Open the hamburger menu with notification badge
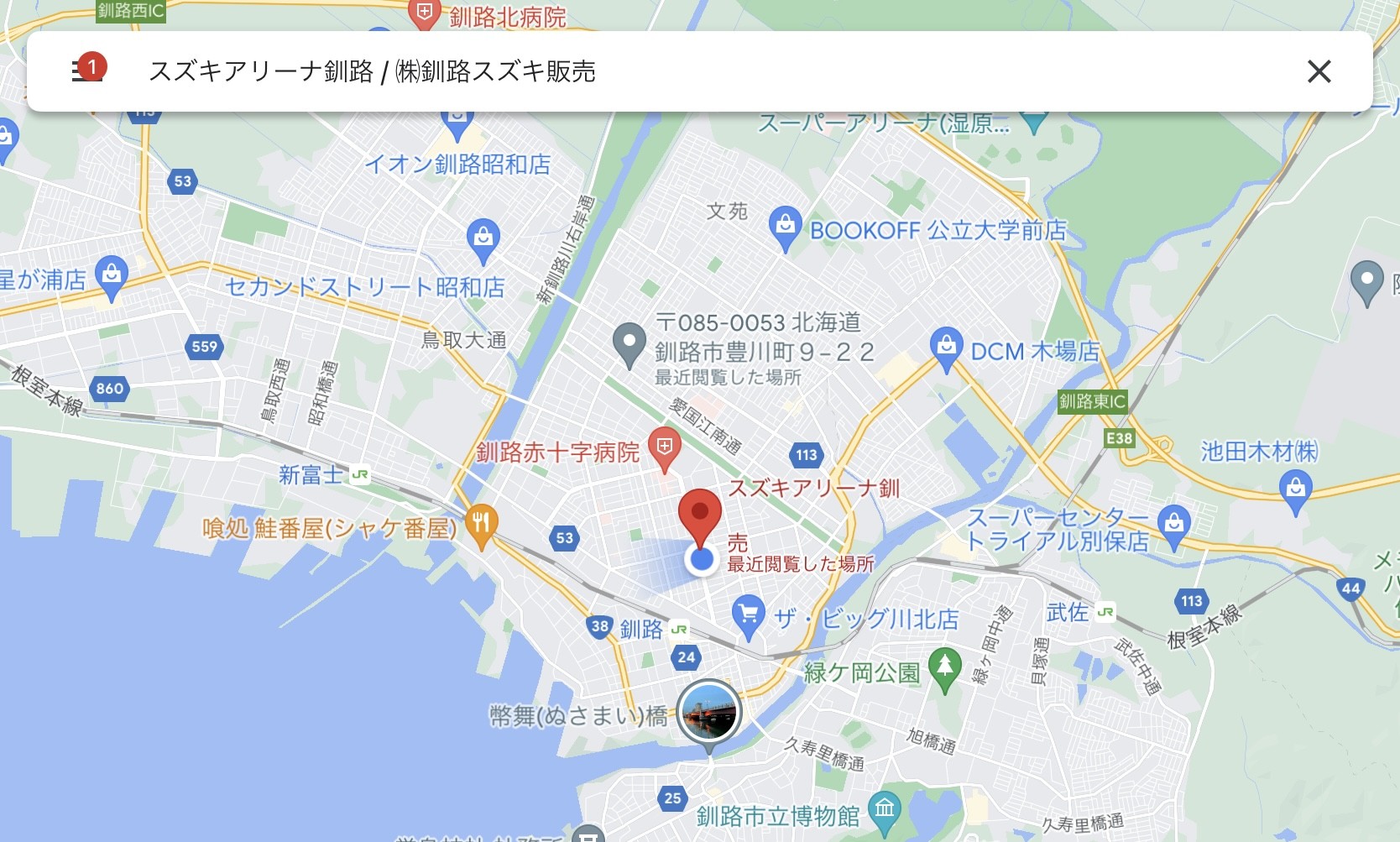This screenshot has height=842, width=1400. (86, 71)
